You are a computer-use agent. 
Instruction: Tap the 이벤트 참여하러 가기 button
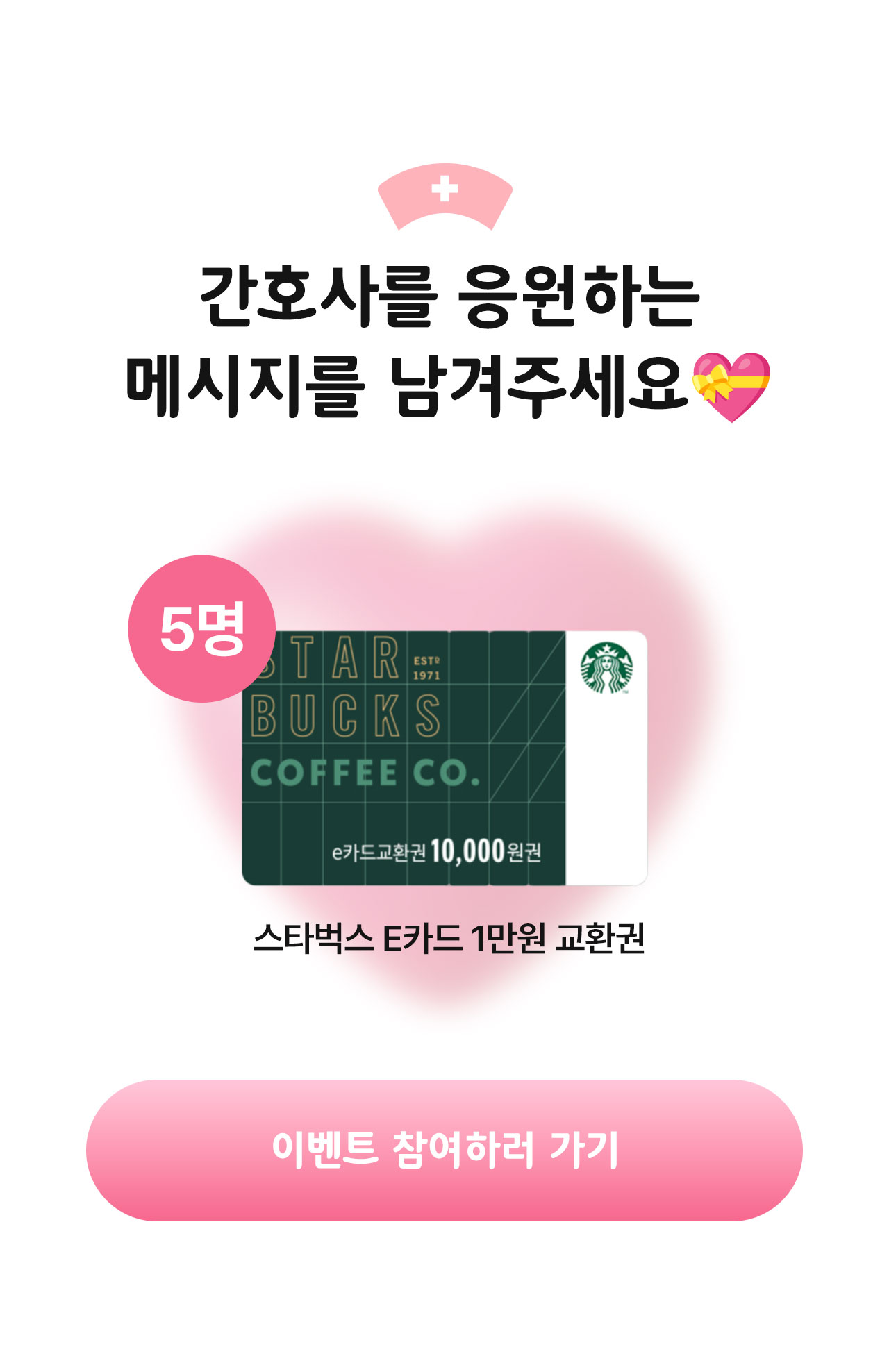pos(444,1151)
